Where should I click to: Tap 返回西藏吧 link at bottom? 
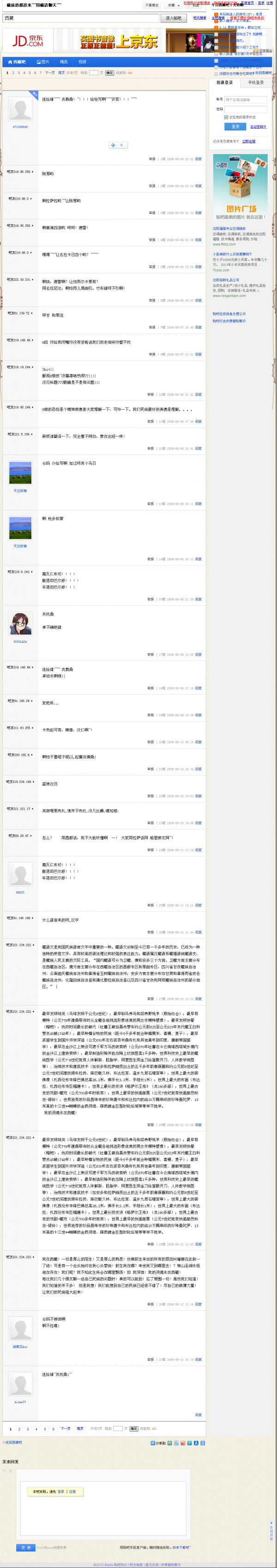(x=13, y=1442)
